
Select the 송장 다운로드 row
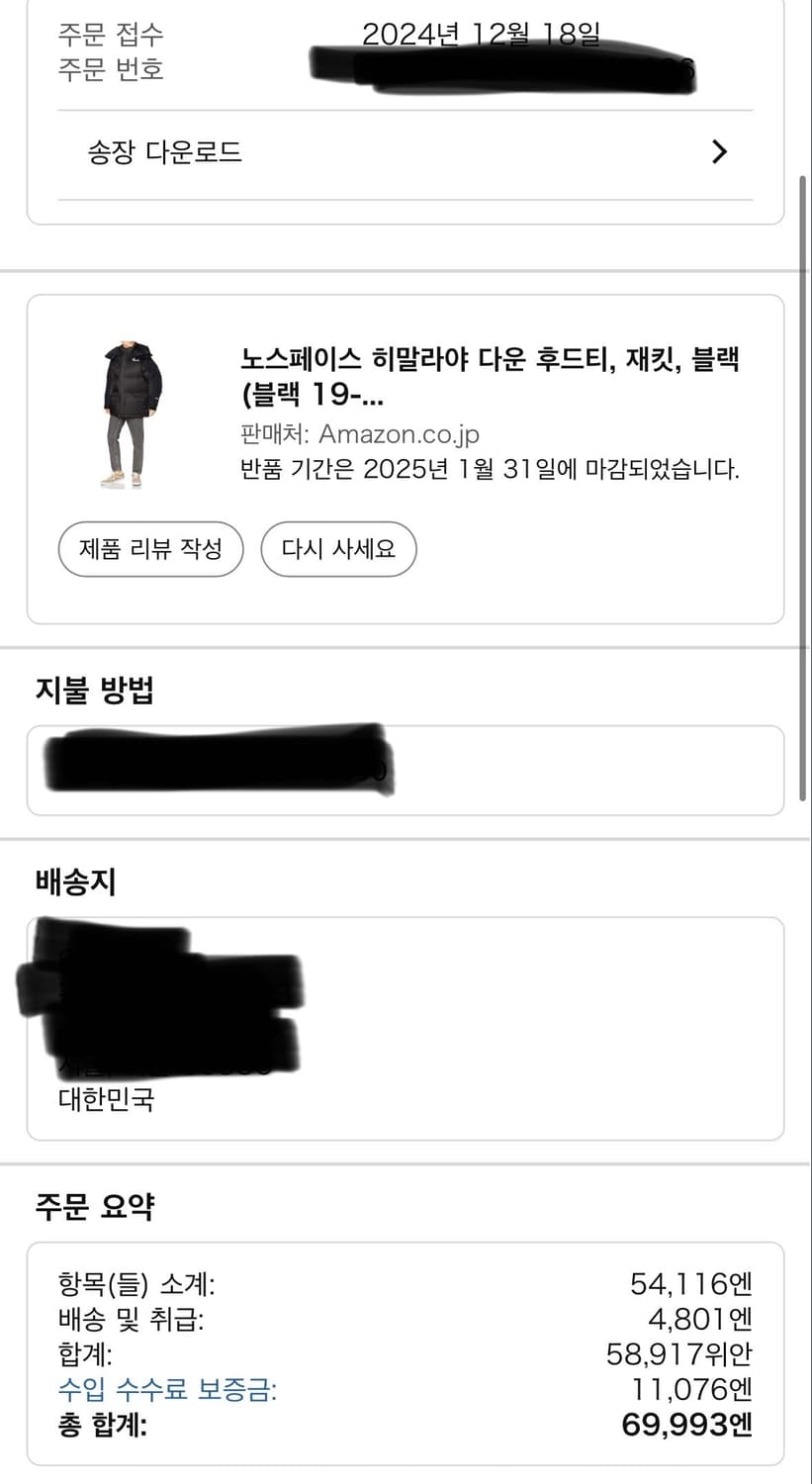pos(164,152)
